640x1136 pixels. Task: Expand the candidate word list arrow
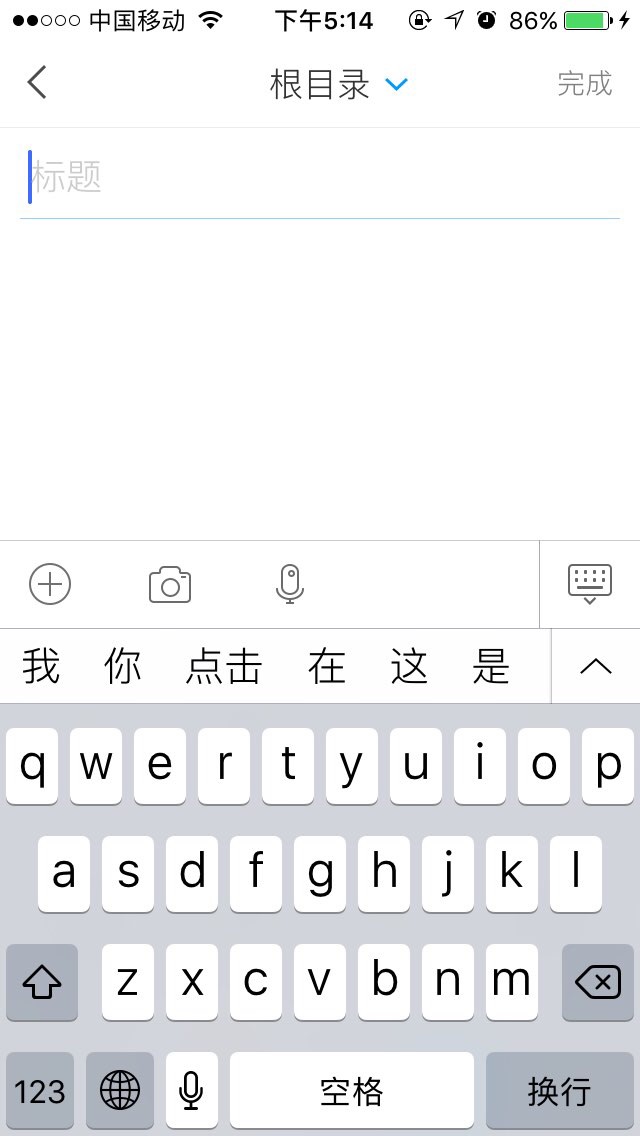(596, 667)
